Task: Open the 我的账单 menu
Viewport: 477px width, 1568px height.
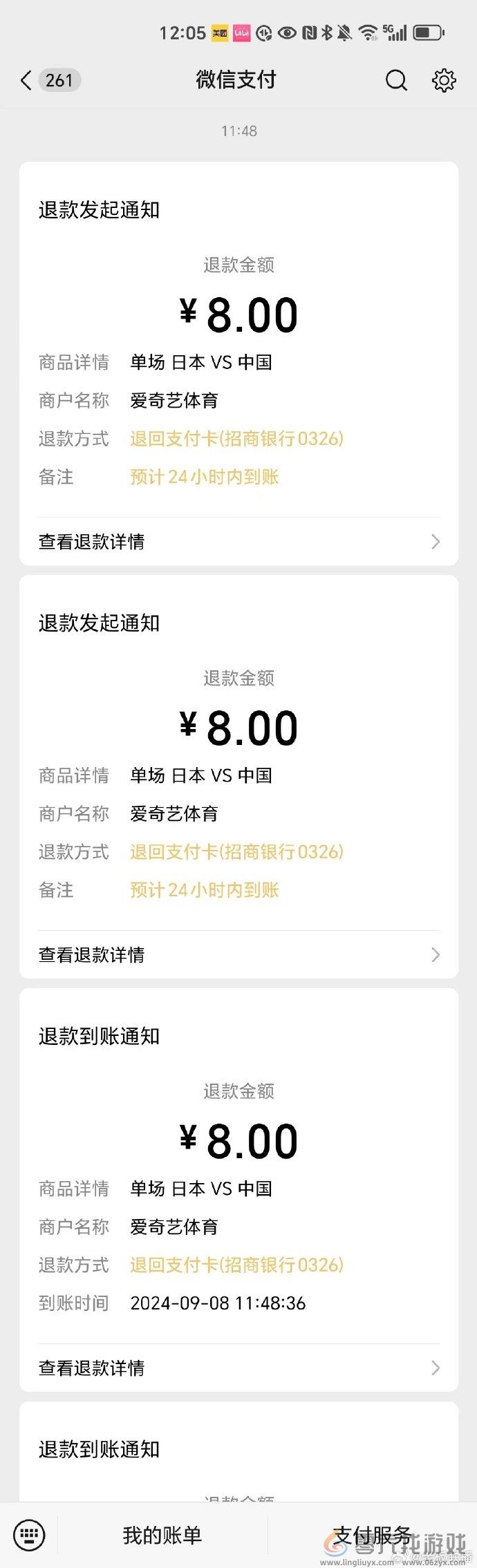Action: coord(162,1535)
